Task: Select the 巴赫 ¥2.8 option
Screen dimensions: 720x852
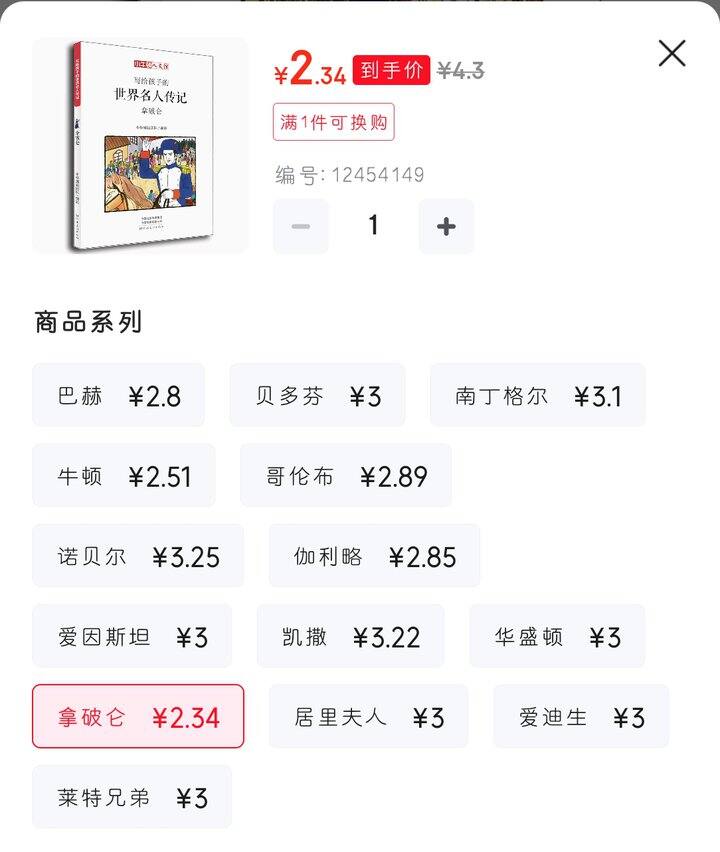Action: click(118, 396)
